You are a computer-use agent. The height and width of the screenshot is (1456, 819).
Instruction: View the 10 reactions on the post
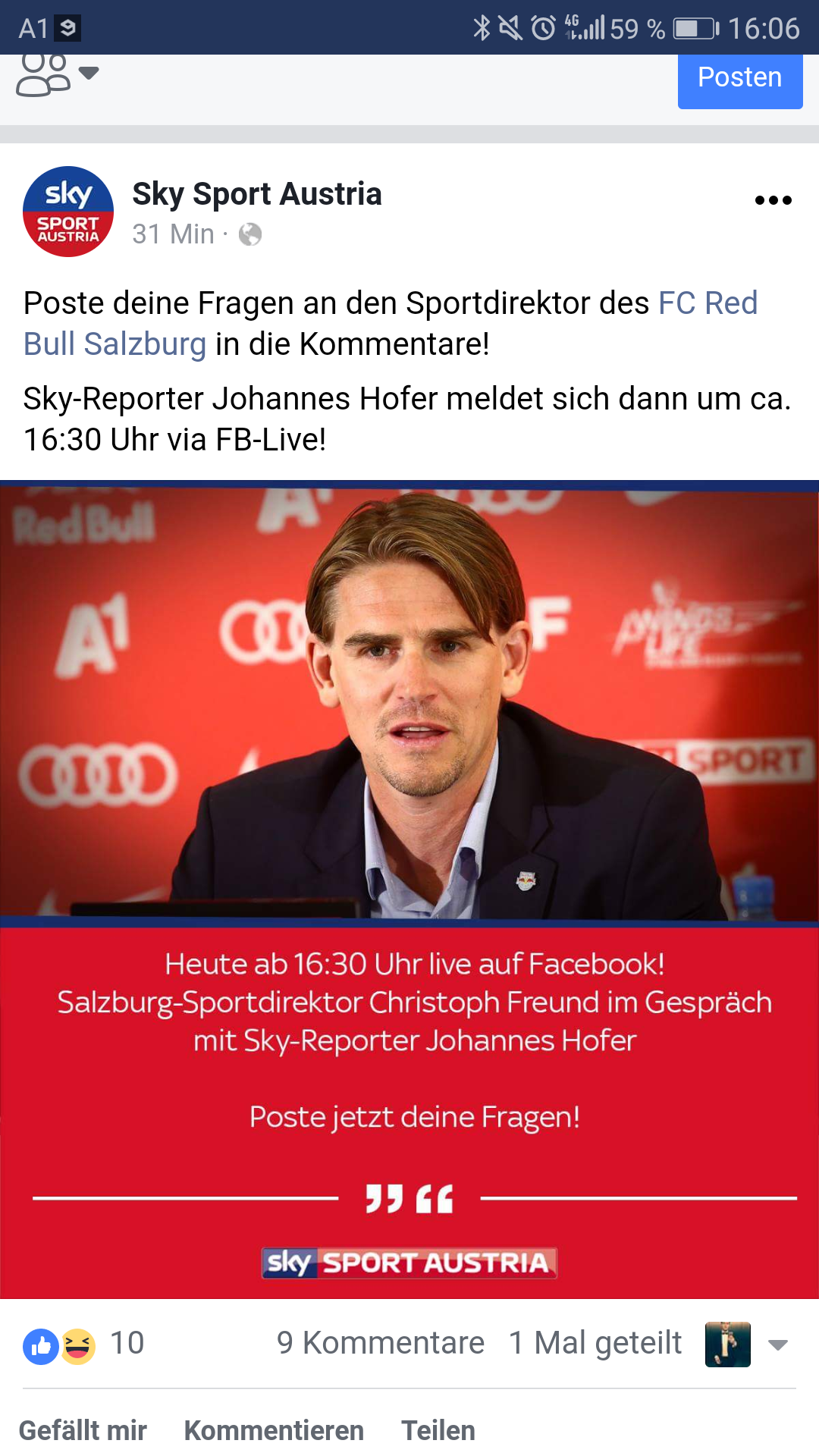click(83, 1344)
